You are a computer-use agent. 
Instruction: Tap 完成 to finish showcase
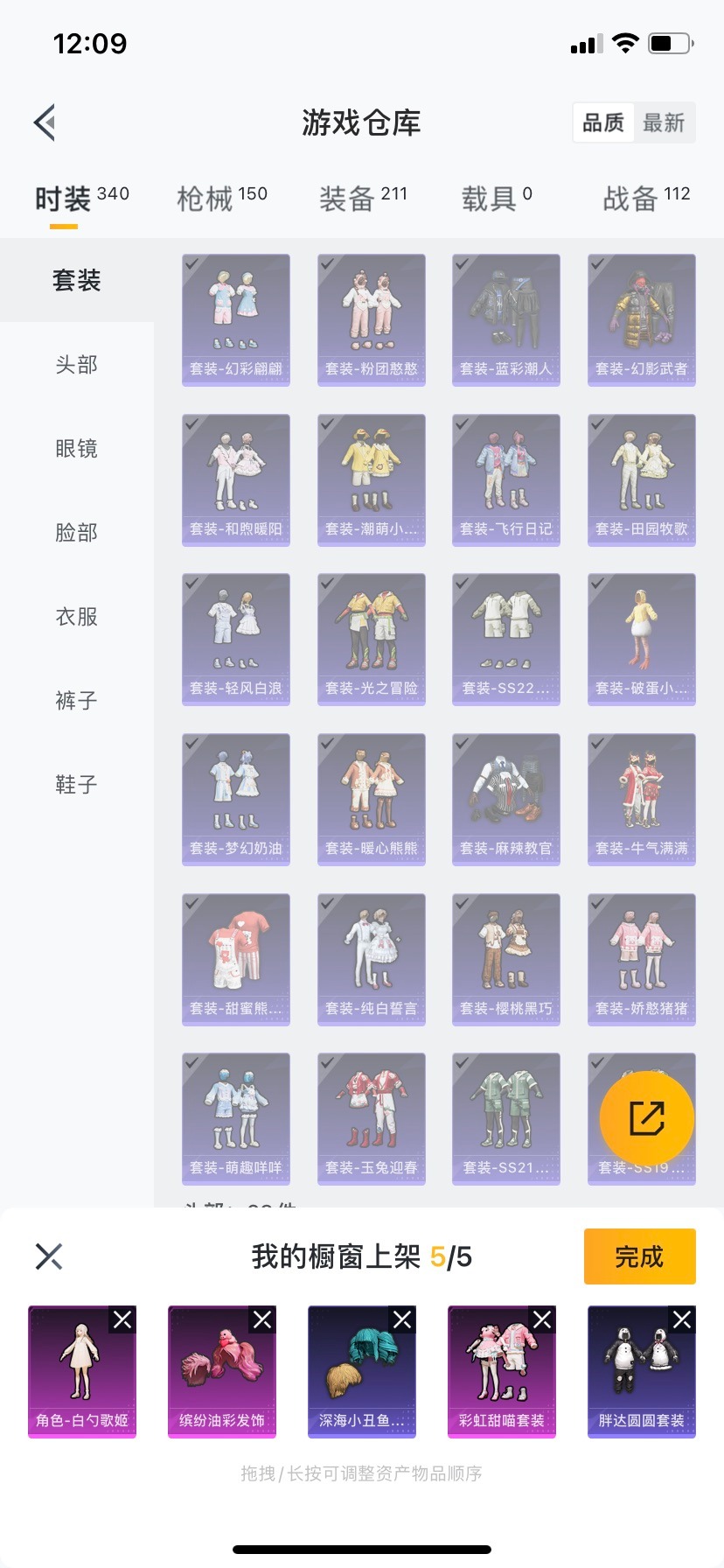click(x=639, y=1256)
